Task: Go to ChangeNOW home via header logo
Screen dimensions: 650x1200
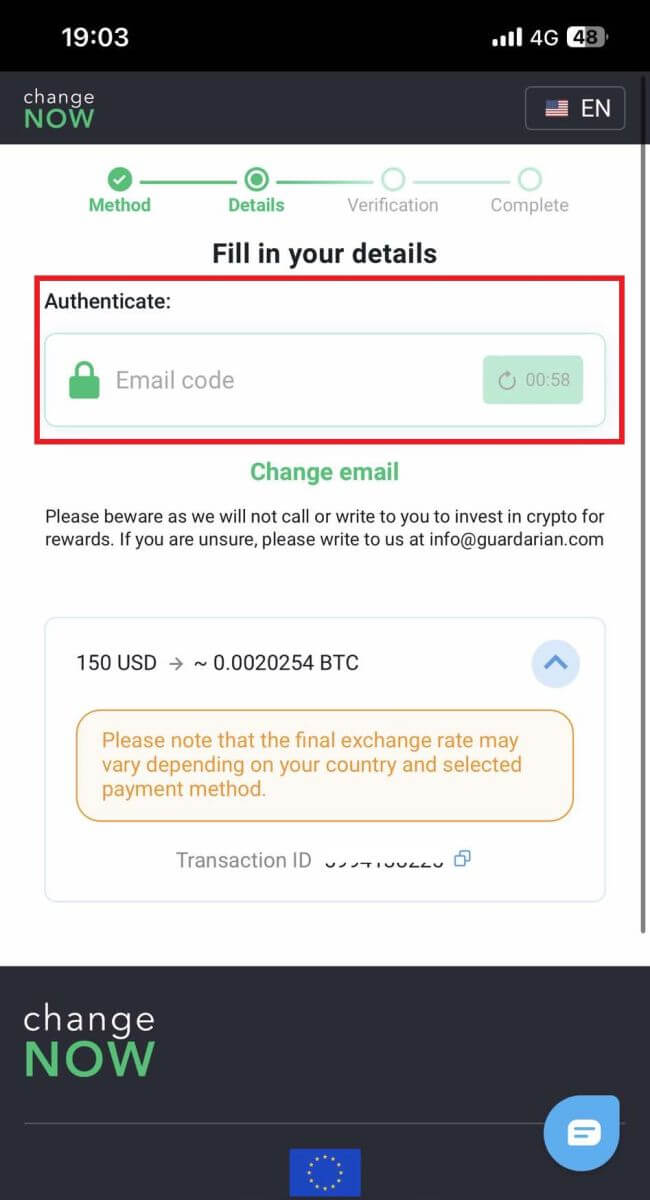Action: coord(59,108)
